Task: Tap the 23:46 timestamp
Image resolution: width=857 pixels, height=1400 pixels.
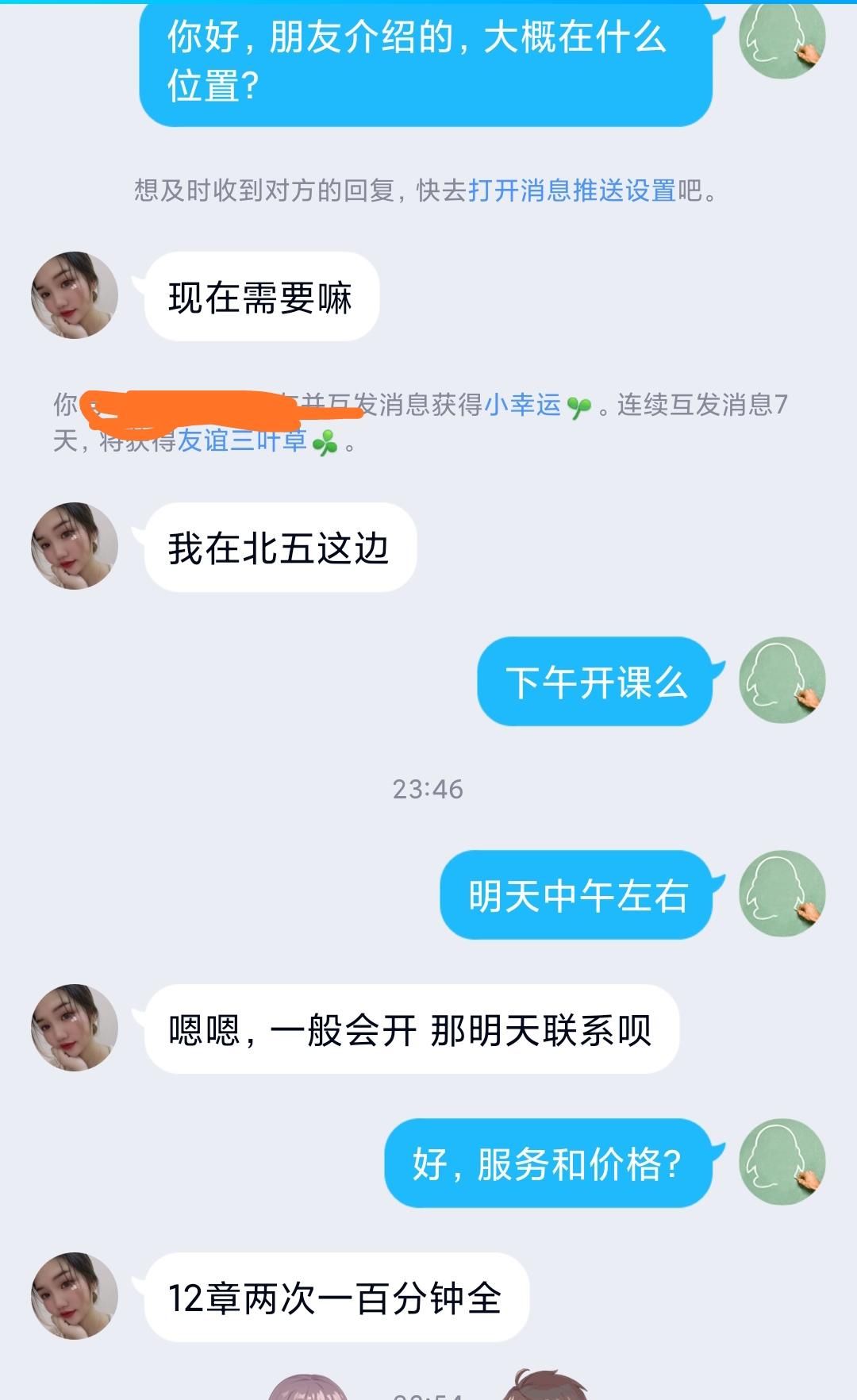Action: 428,789
